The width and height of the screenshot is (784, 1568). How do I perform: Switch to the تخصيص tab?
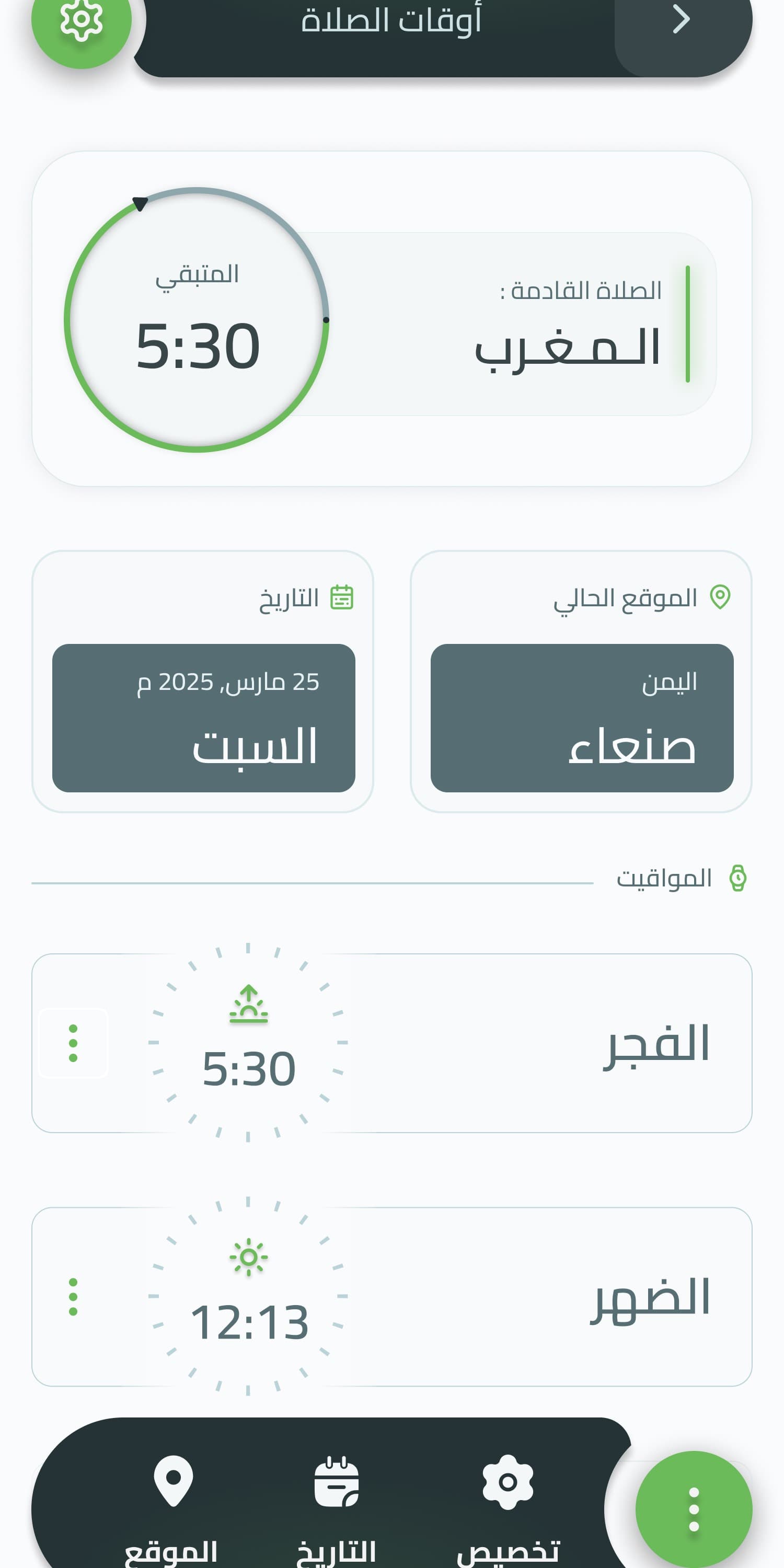[x=508, y=1504]
